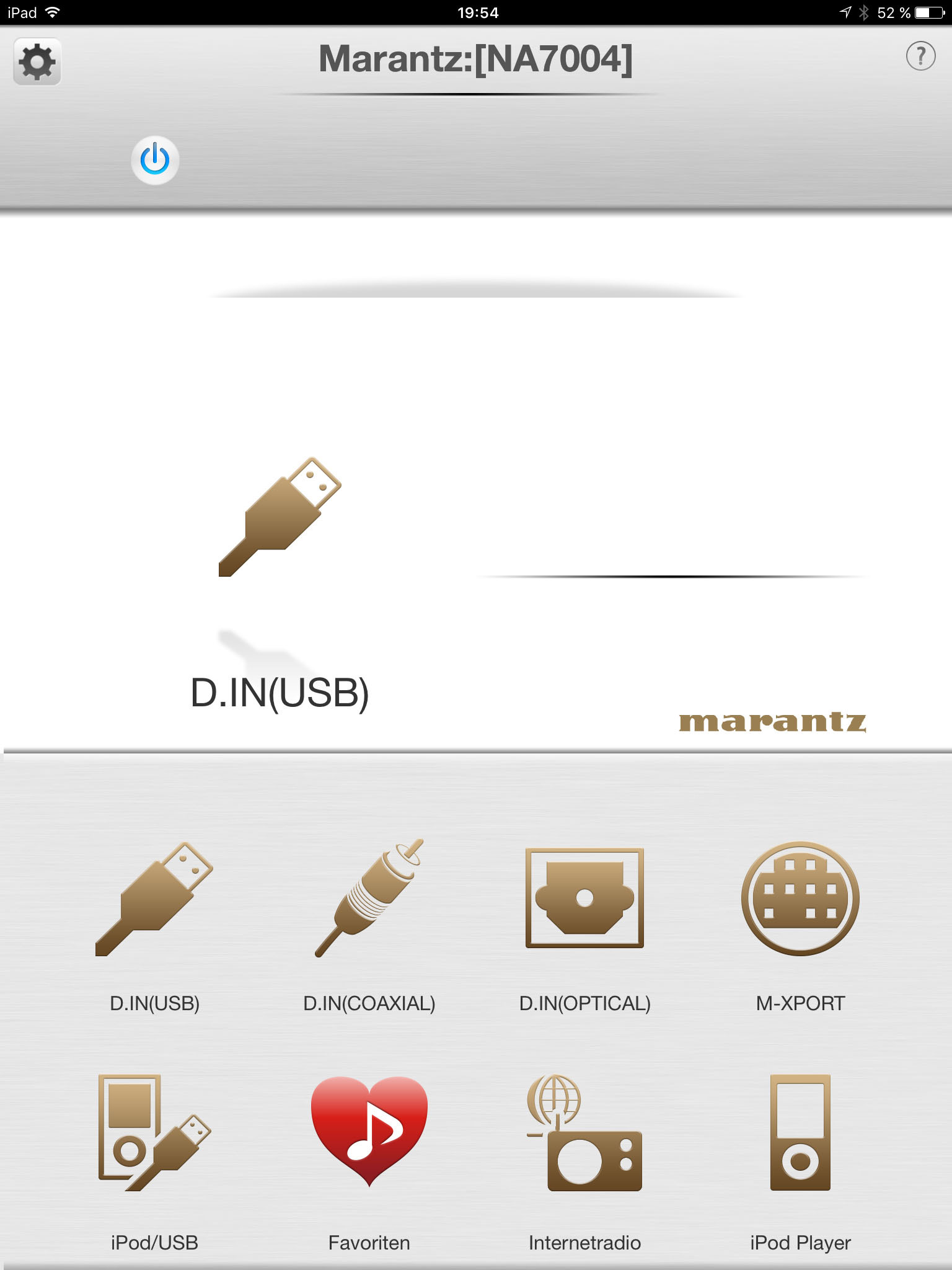Open the iPod/USB source
Screen dimensions: 952x1270
pyautogui.click(x=154, y=1132)
